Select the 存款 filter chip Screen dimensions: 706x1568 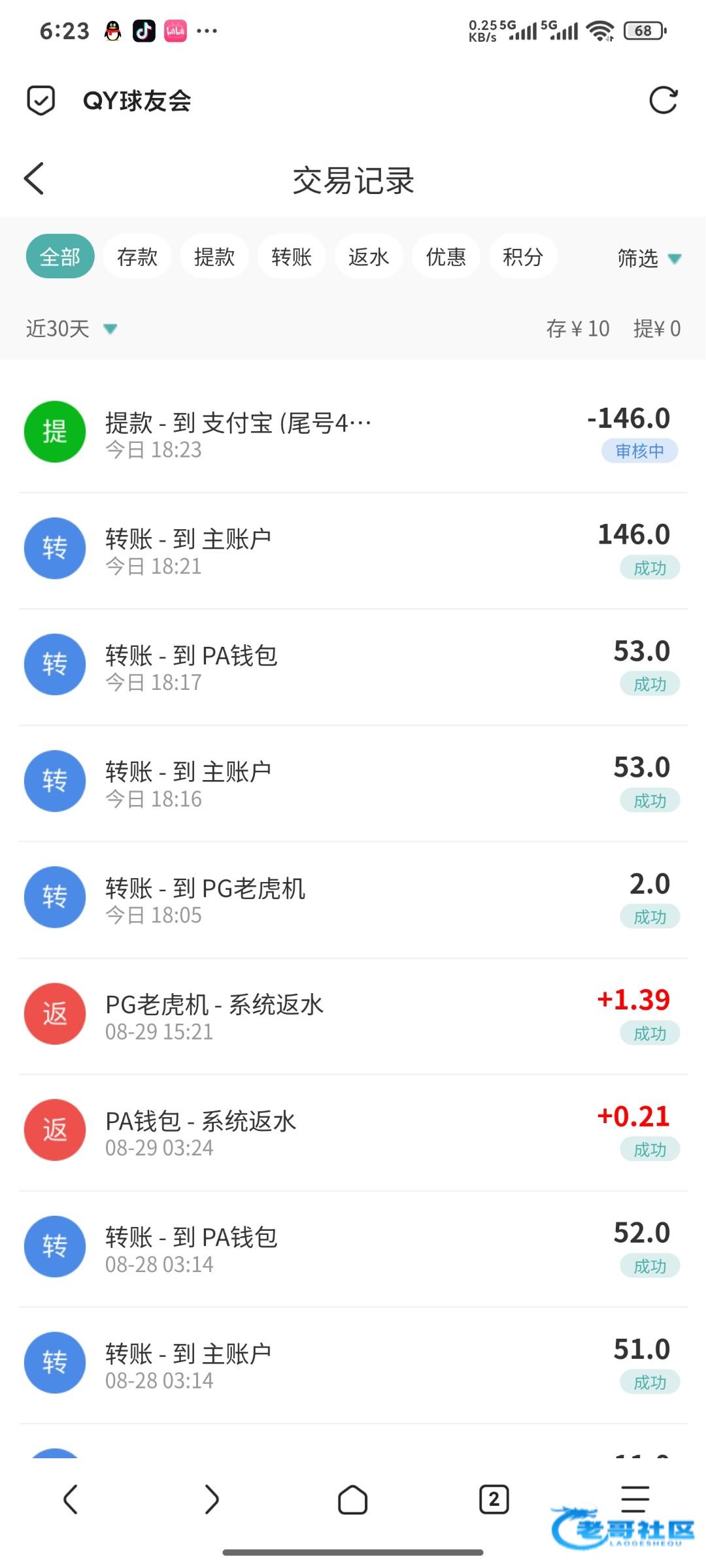pos(137,256)
